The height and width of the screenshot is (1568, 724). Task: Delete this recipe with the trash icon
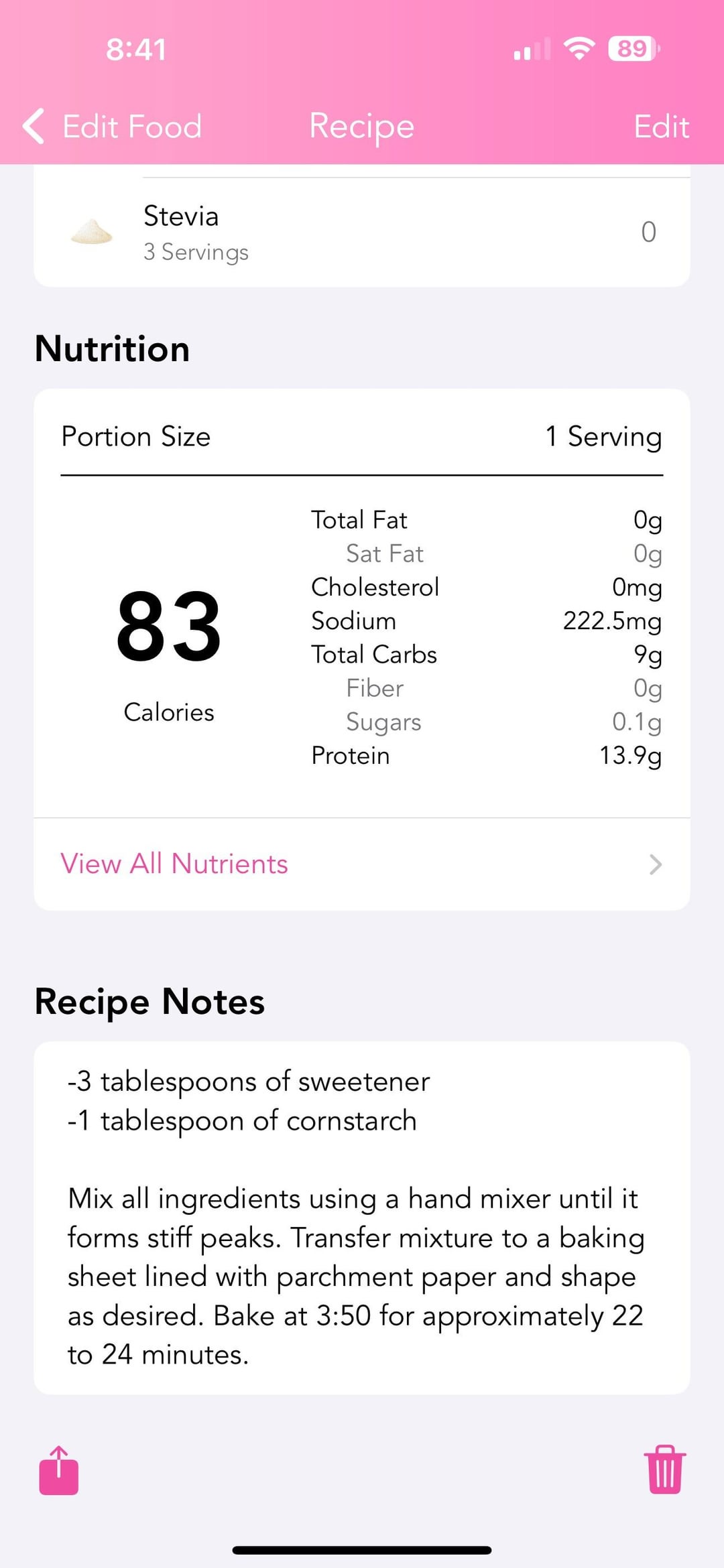664,1469
